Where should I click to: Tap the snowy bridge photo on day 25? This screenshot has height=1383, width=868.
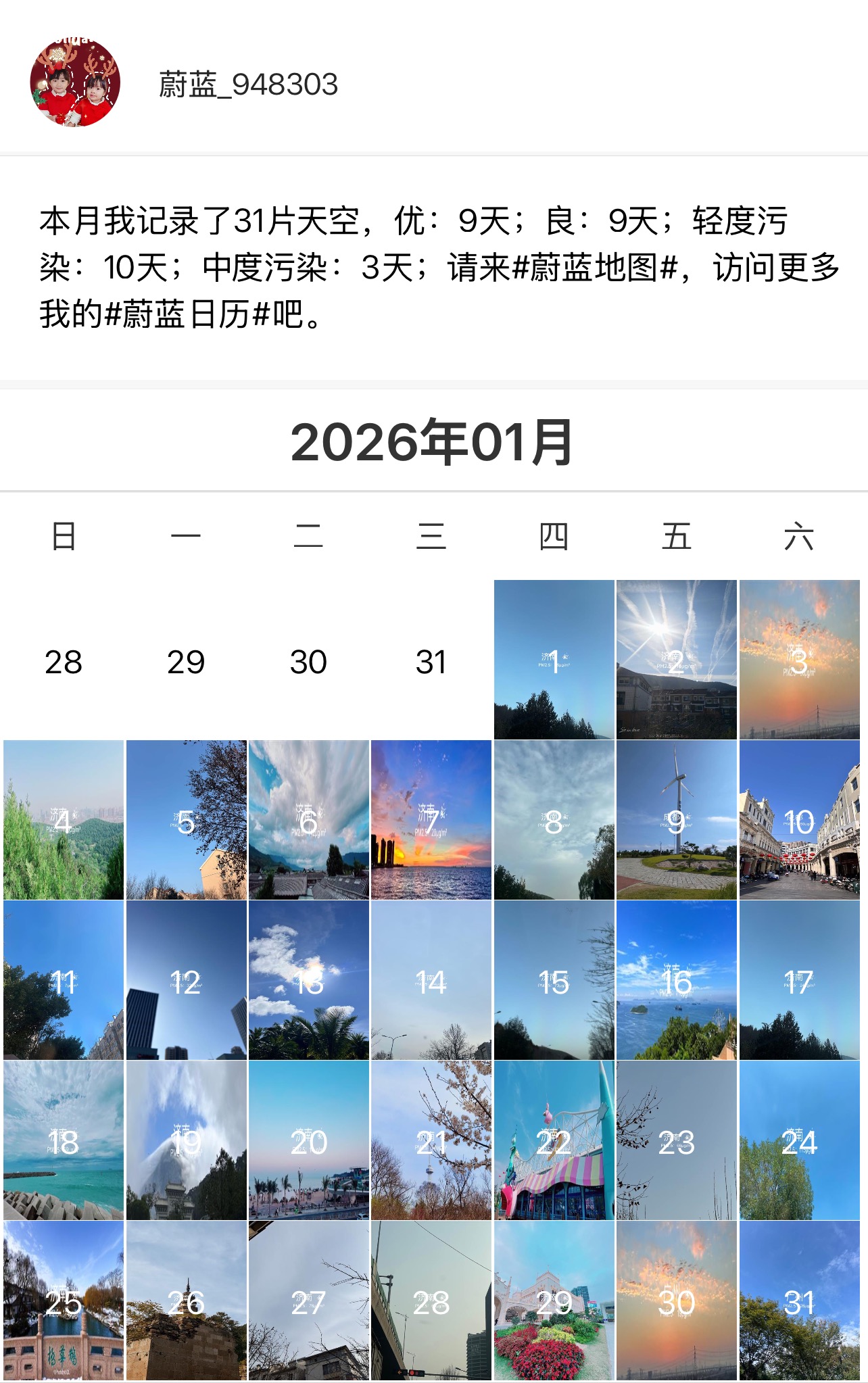tap(64, 1301)
